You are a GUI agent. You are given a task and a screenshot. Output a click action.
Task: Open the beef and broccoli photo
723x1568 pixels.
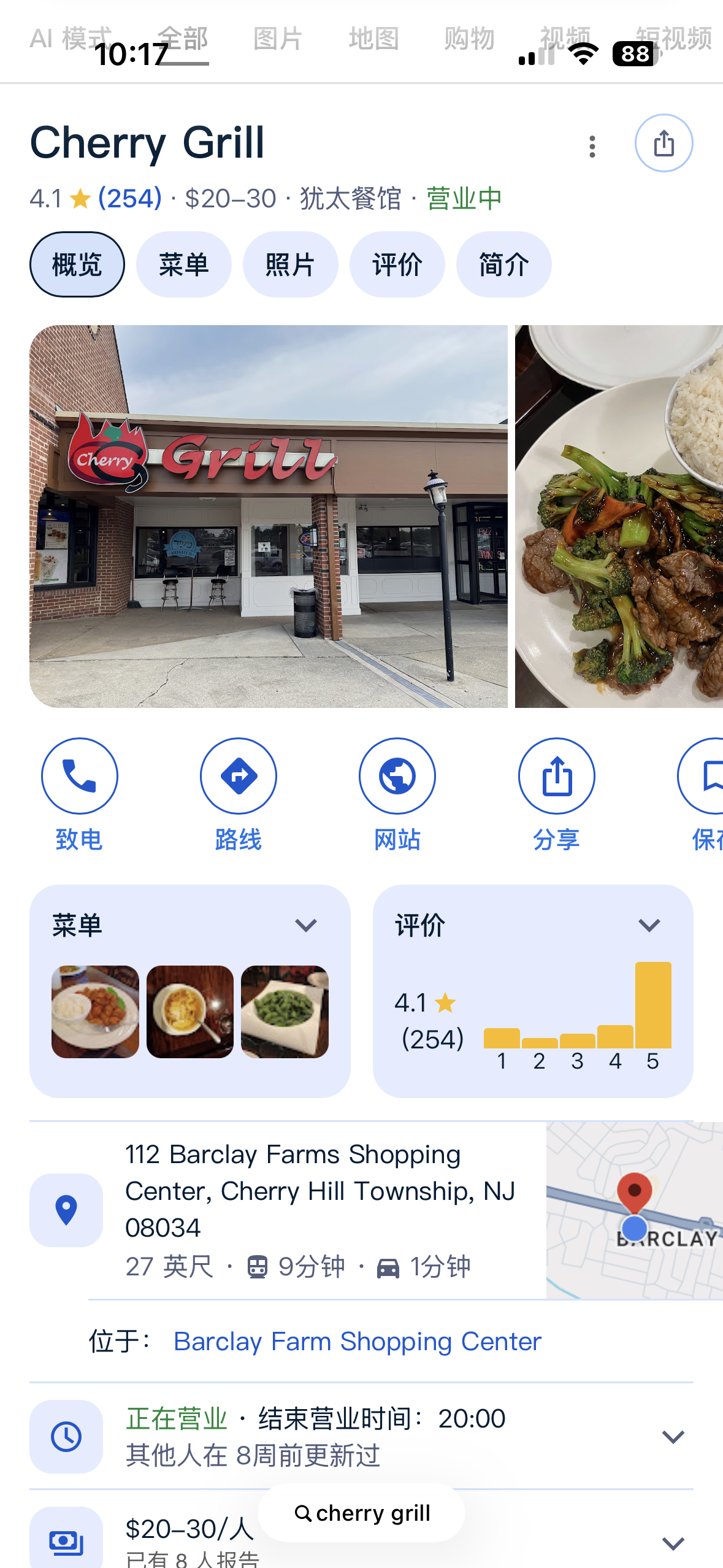[x=619, y=516]
